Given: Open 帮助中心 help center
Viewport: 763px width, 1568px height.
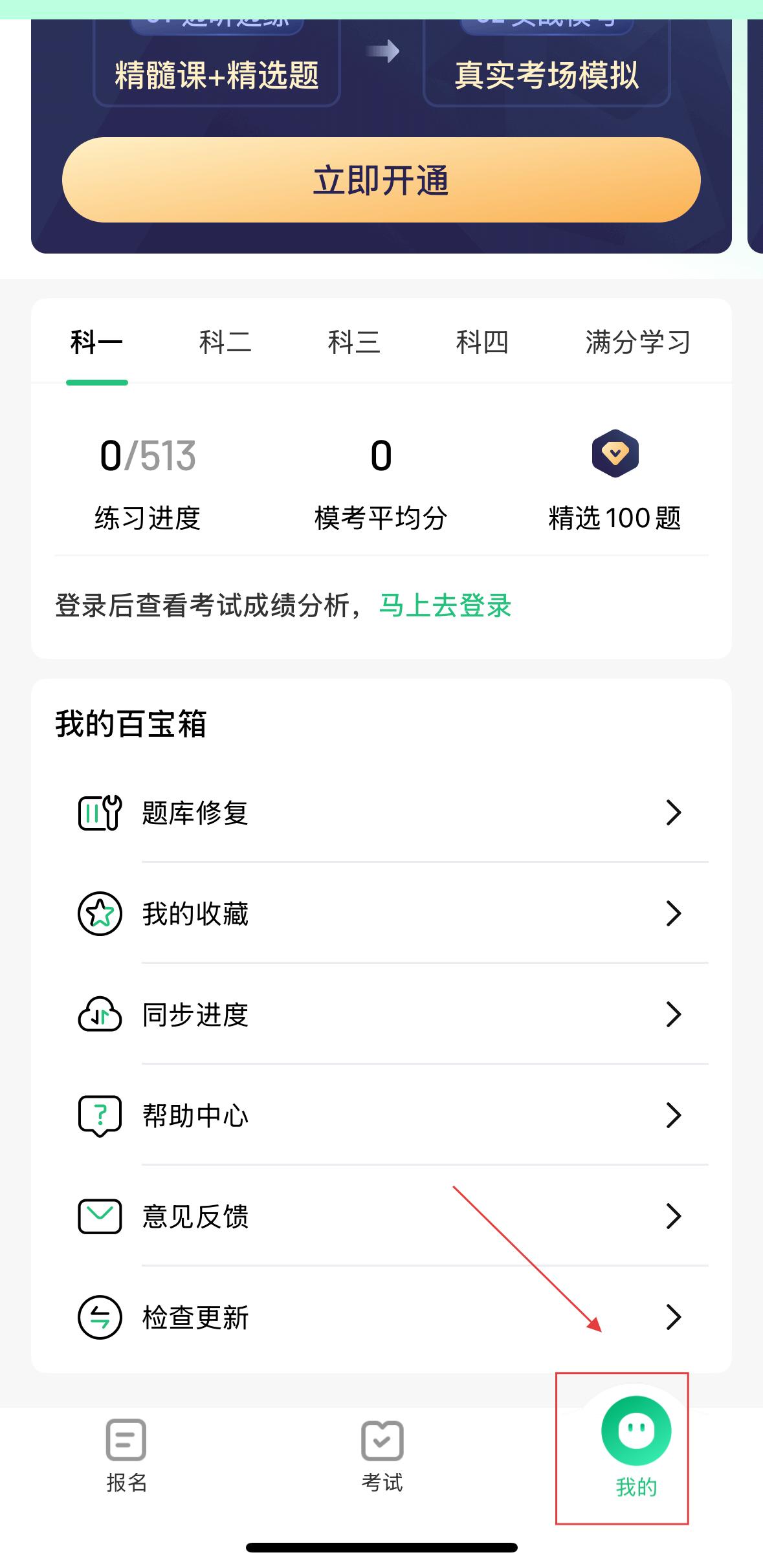Looking at the screenshot, I should tap(381, 1115).
